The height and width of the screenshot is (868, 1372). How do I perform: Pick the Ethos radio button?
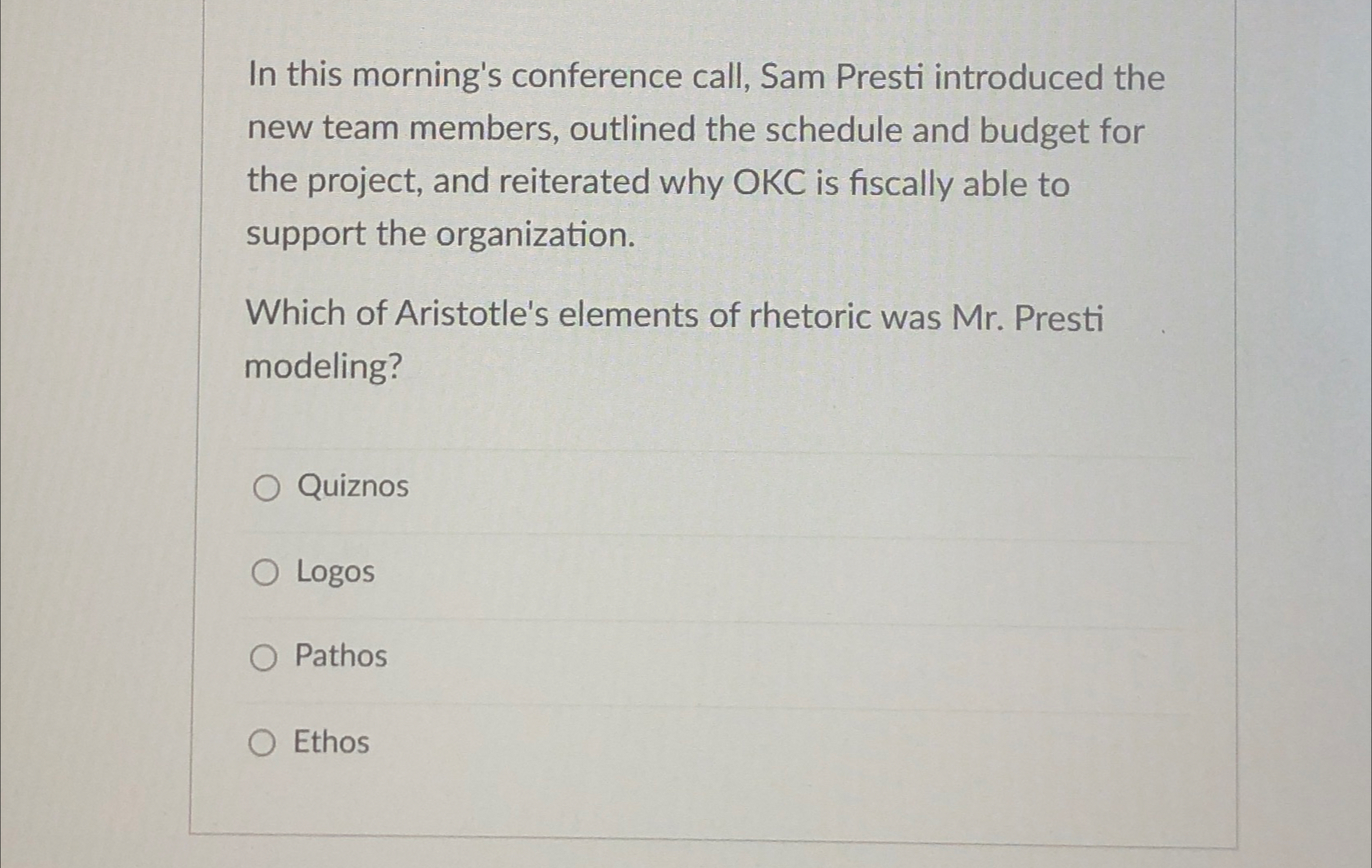coord(263,743)
